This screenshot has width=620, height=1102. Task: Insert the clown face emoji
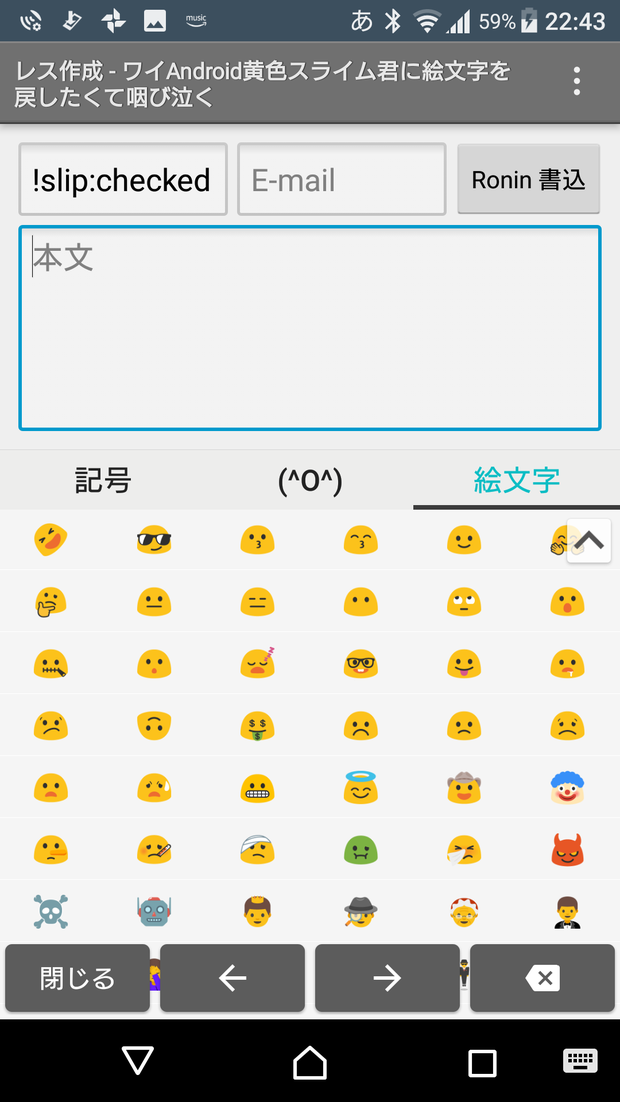pyautogui.click(x=567, y=788)
